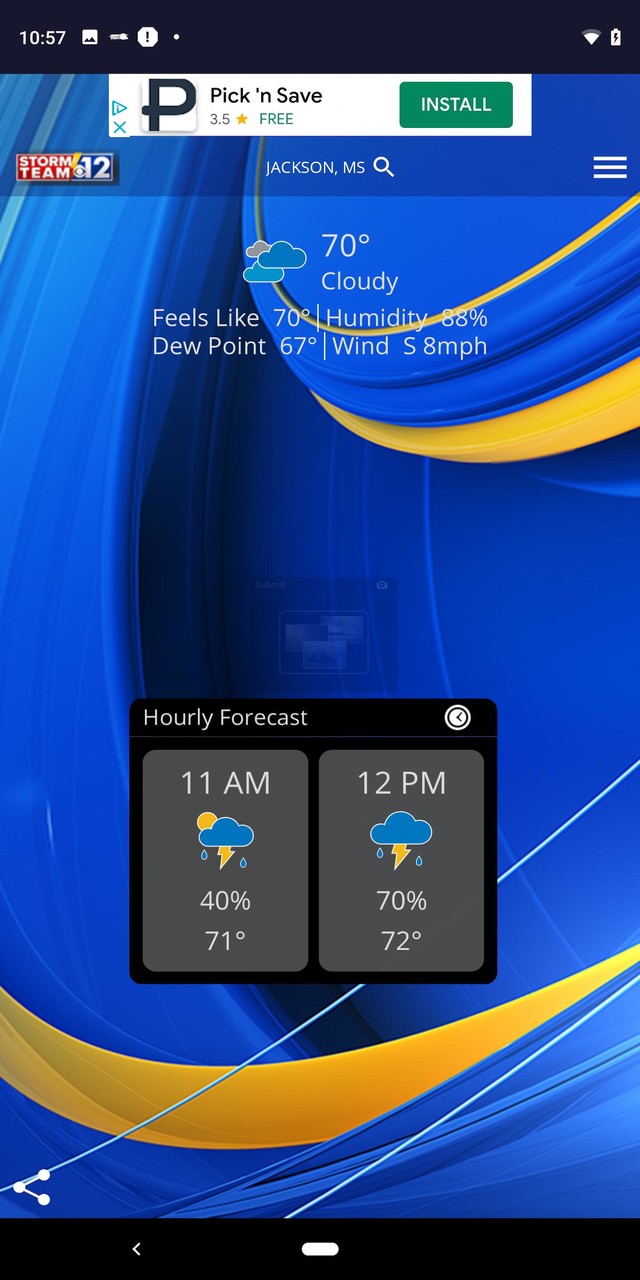Close the Pick 'n Save ad
This screenshot has width=640, height=1280.
click(x=119, y=127)
